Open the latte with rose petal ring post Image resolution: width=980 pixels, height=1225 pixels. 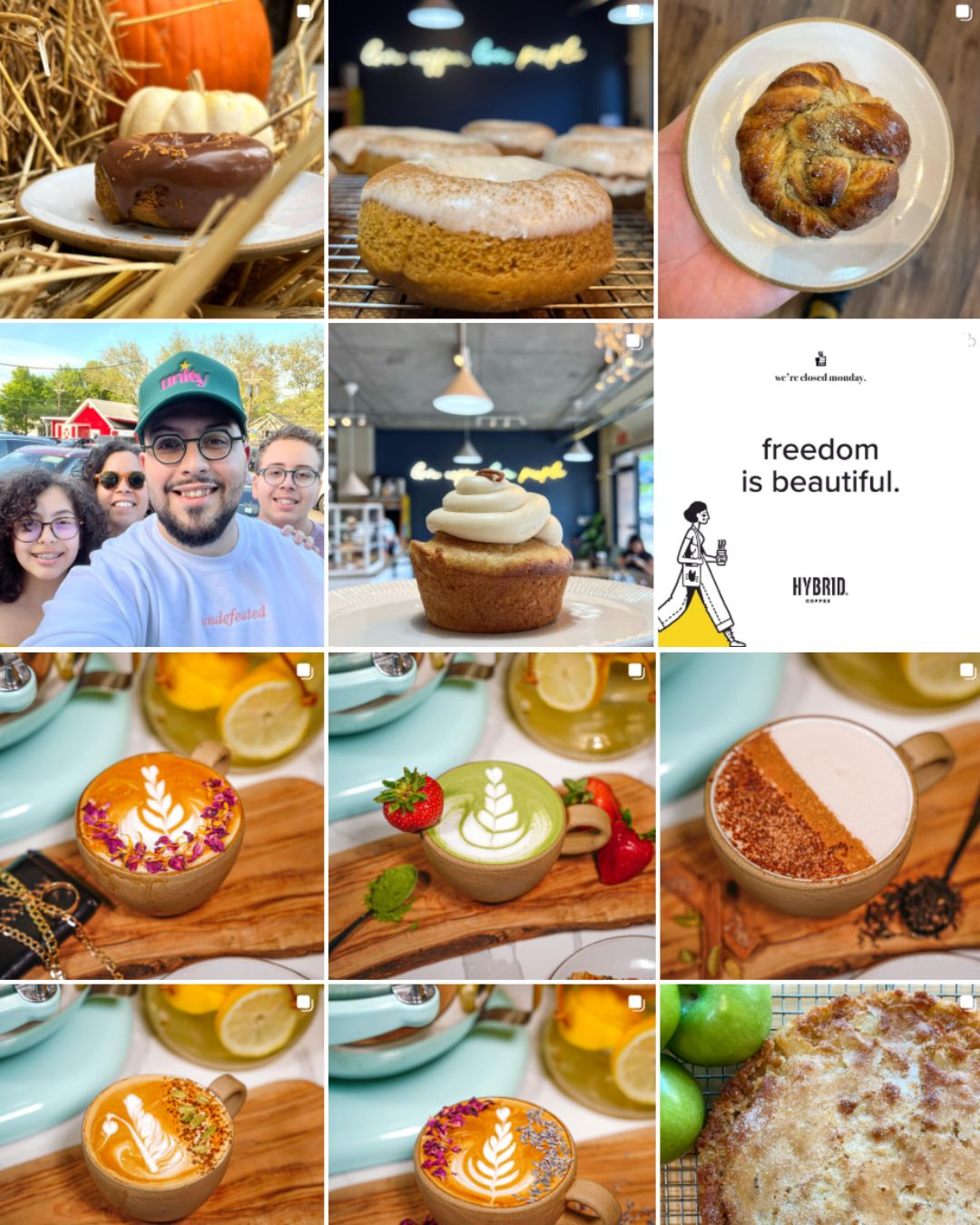click(x=162, y=815)
